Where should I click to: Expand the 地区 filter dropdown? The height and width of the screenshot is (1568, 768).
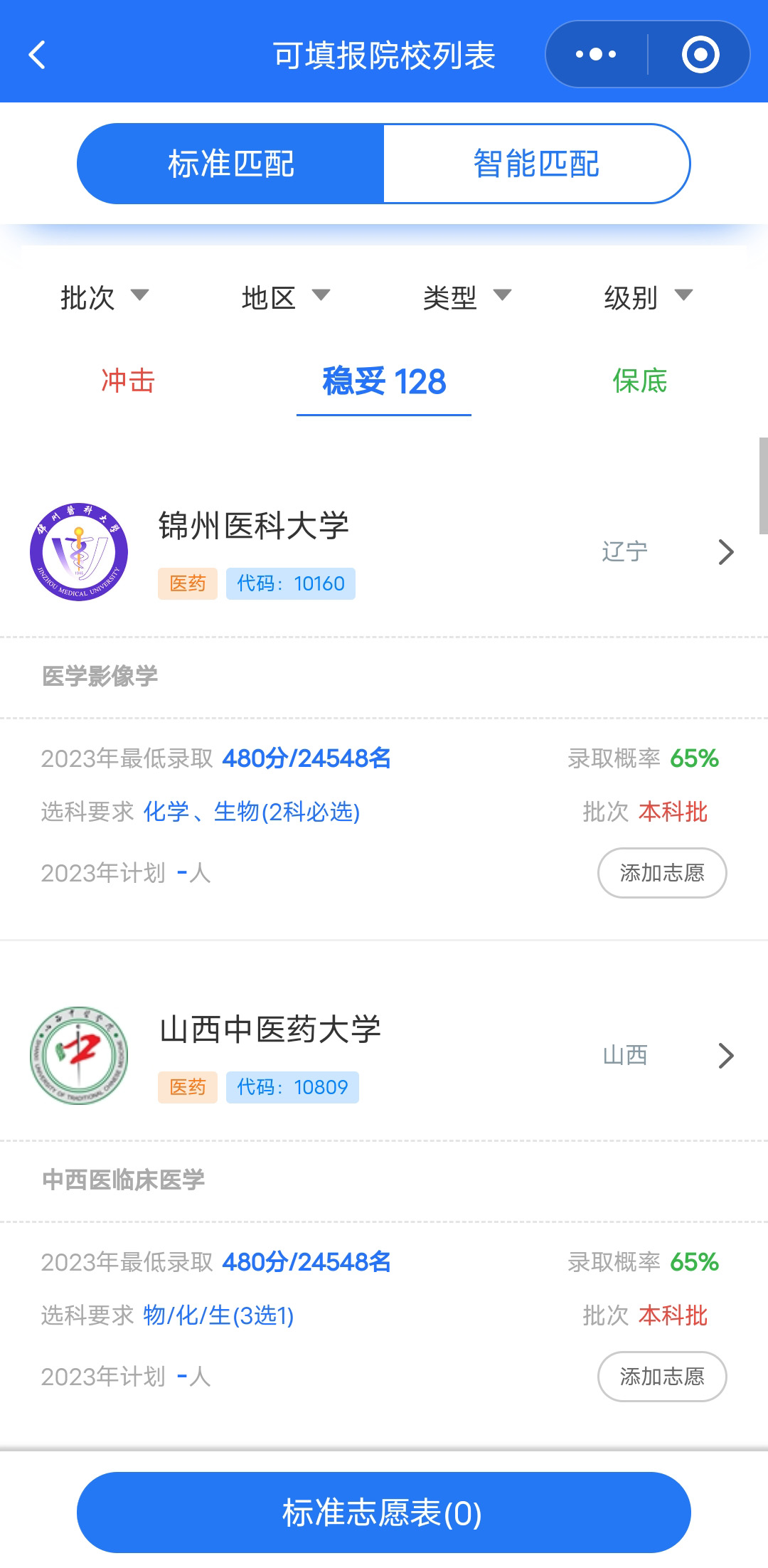[x=286, y=297]
